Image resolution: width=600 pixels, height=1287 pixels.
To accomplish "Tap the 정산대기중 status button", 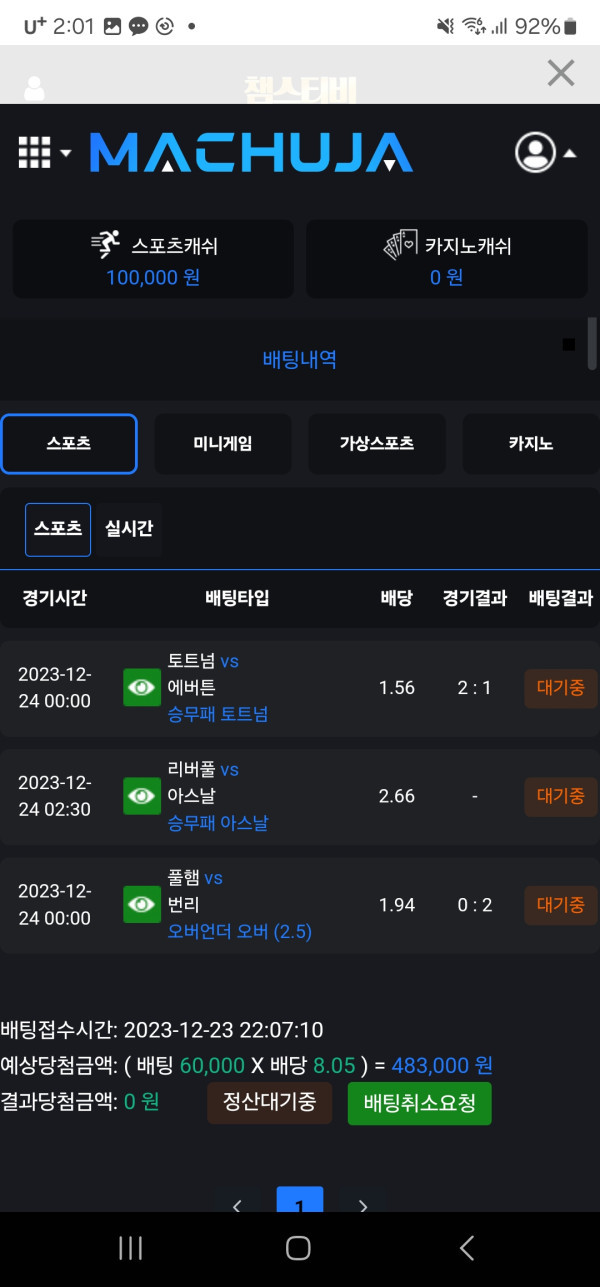I will [x=269, y=1103].
